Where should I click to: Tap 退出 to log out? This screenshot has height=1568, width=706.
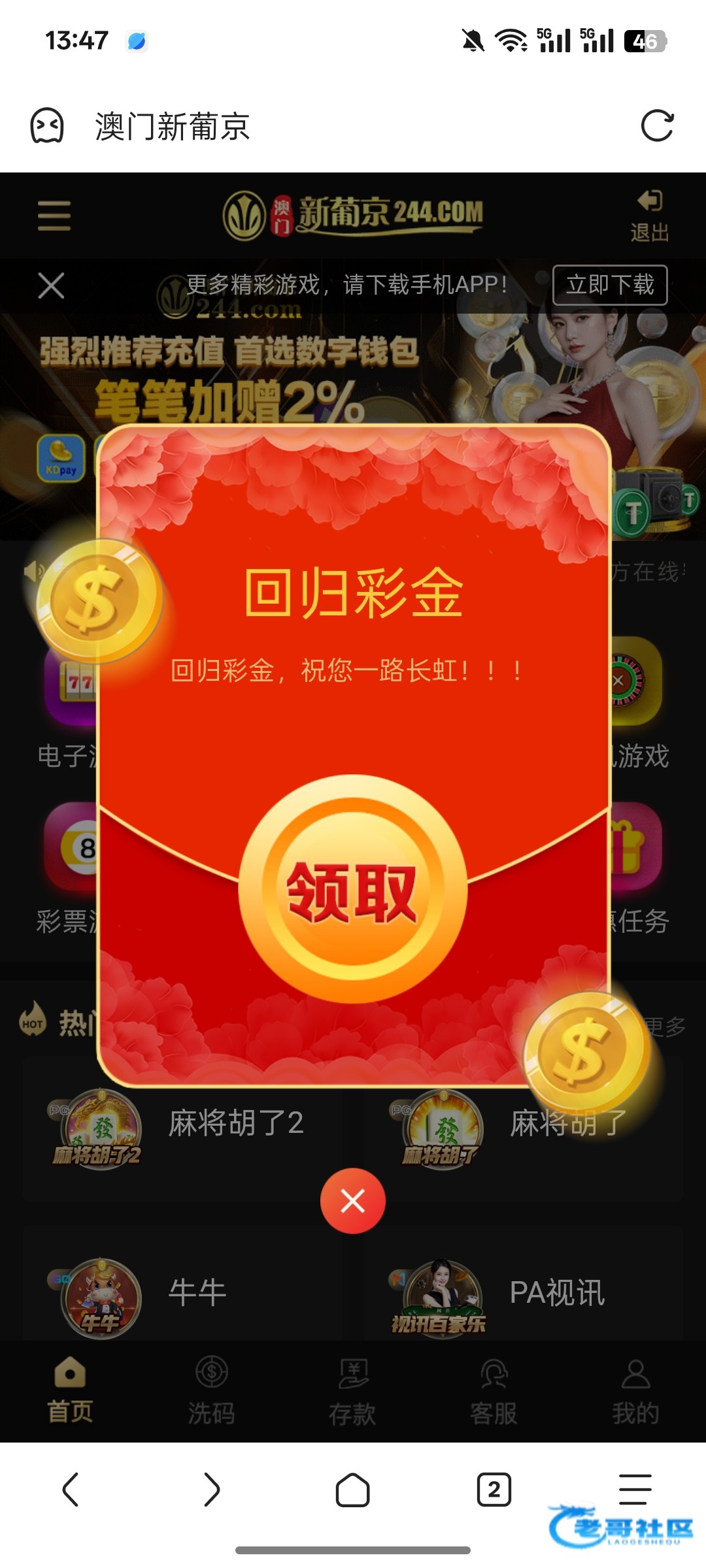point(649,216)
